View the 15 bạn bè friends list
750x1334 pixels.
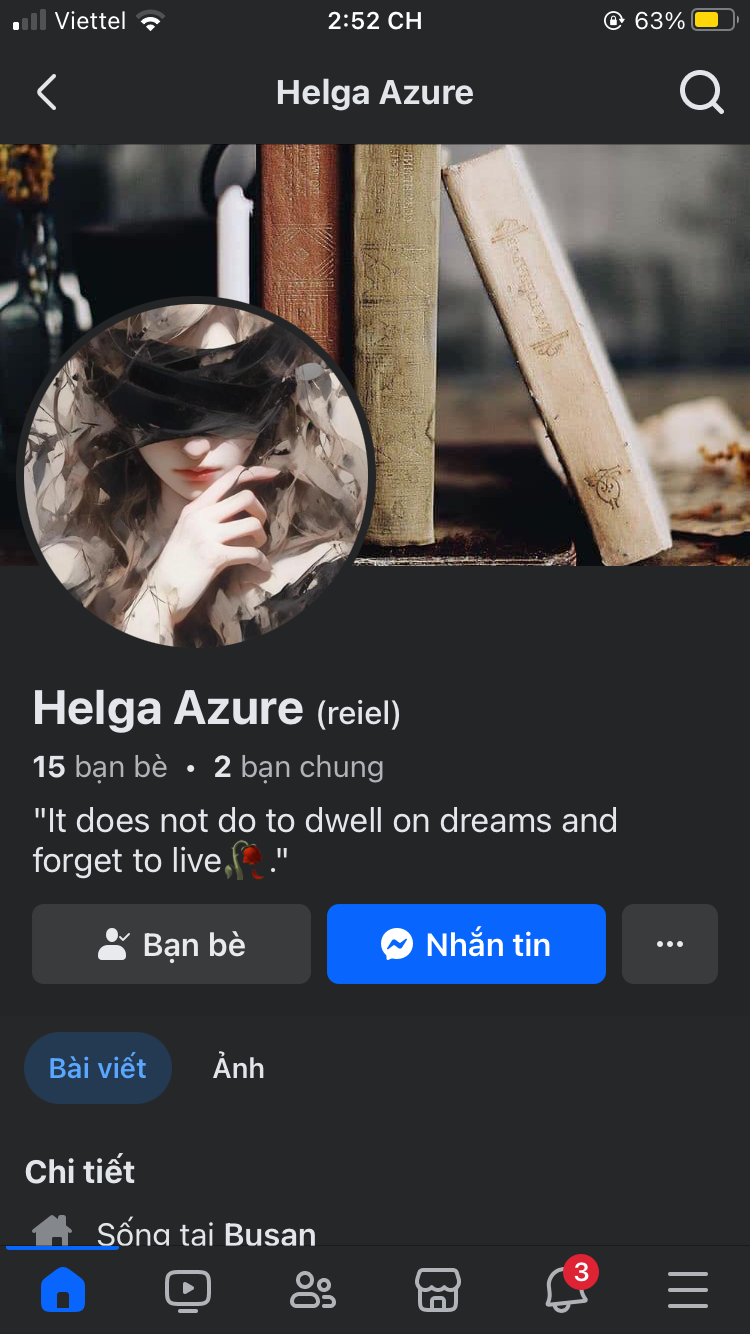(x=100, y=767)
